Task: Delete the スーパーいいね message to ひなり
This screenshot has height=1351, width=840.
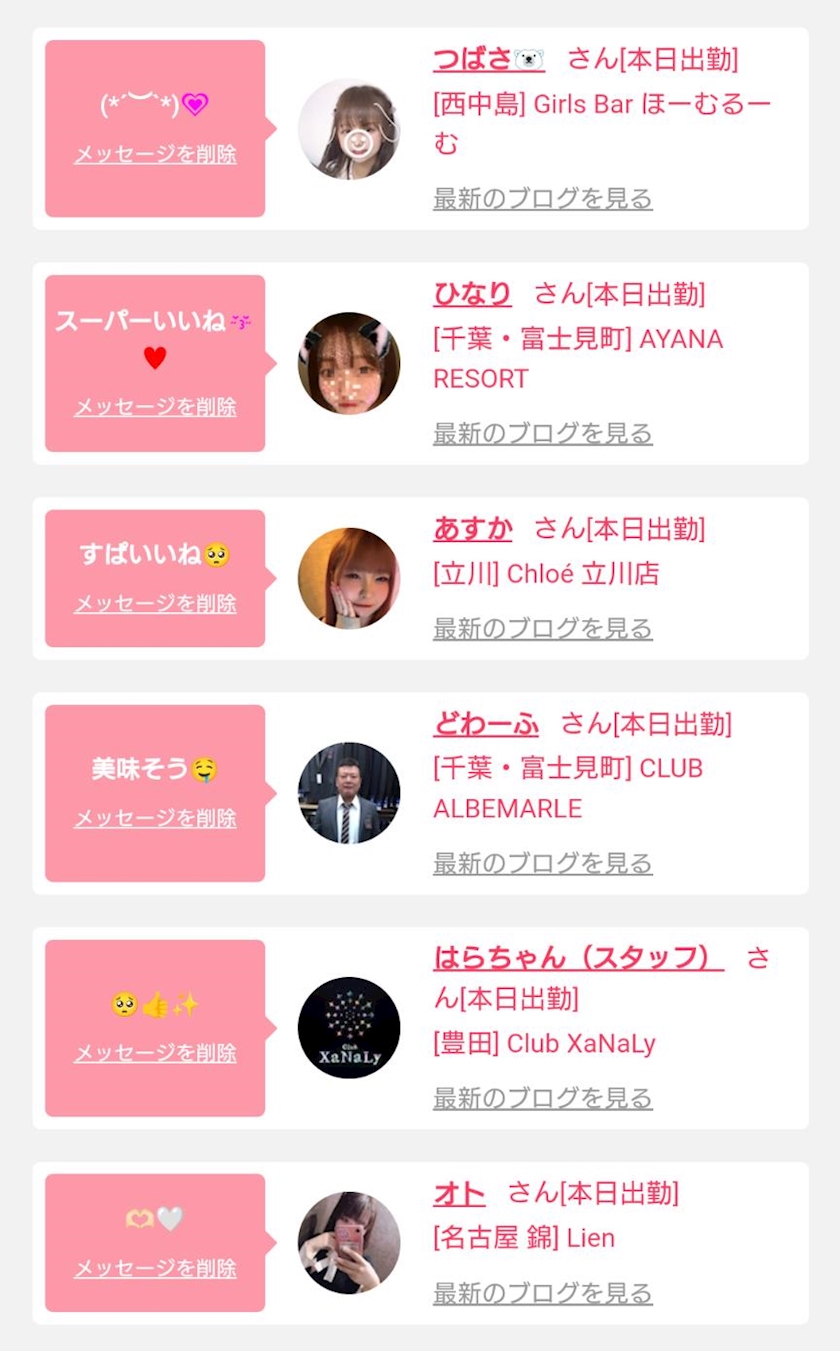Action: [155, 407]
